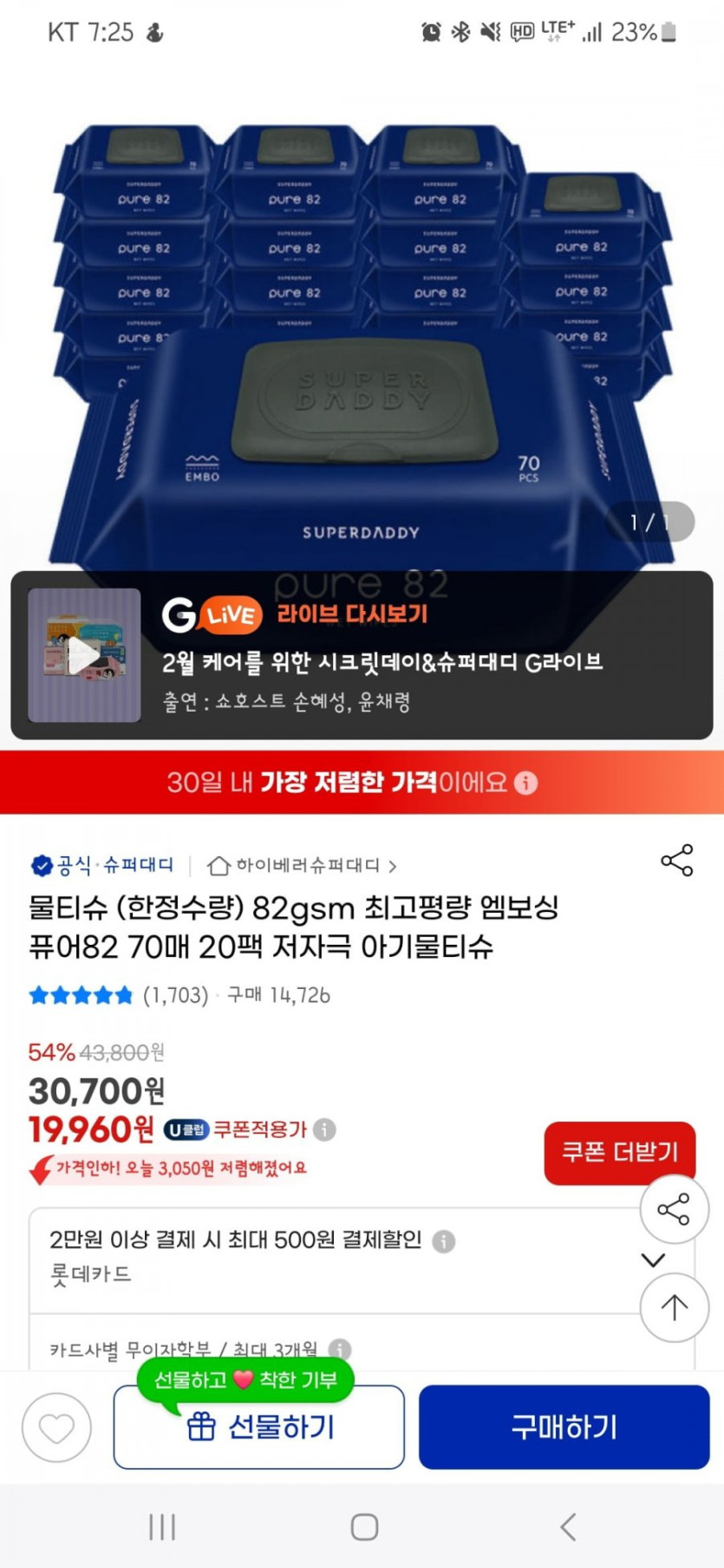Expand the payment discount details chevron
Image resolution: width=724 pixels, height=1568 pixels.
653,1260
